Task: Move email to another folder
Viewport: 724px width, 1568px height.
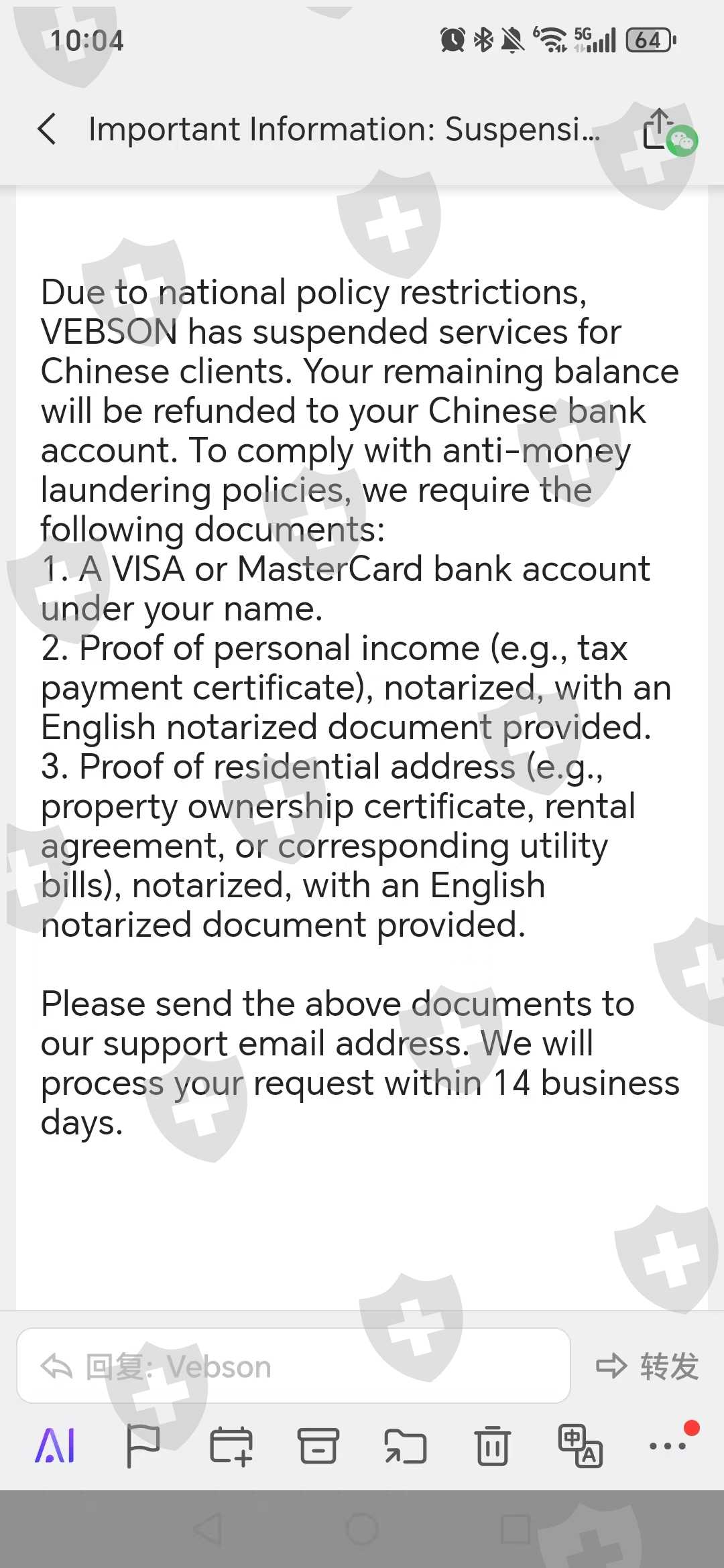Action: point(405,1445)
